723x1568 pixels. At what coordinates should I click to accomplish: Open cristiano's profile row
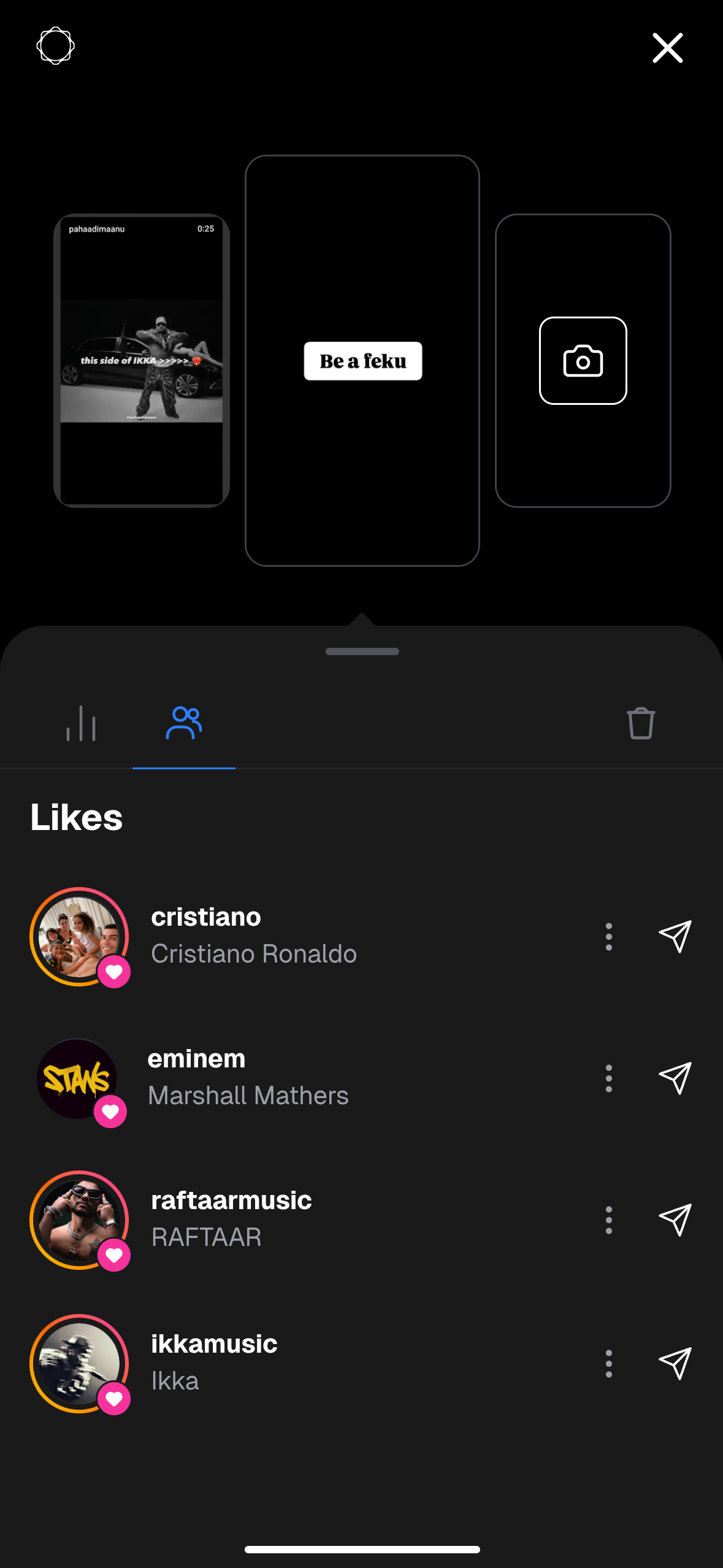[x=254, y=936]
